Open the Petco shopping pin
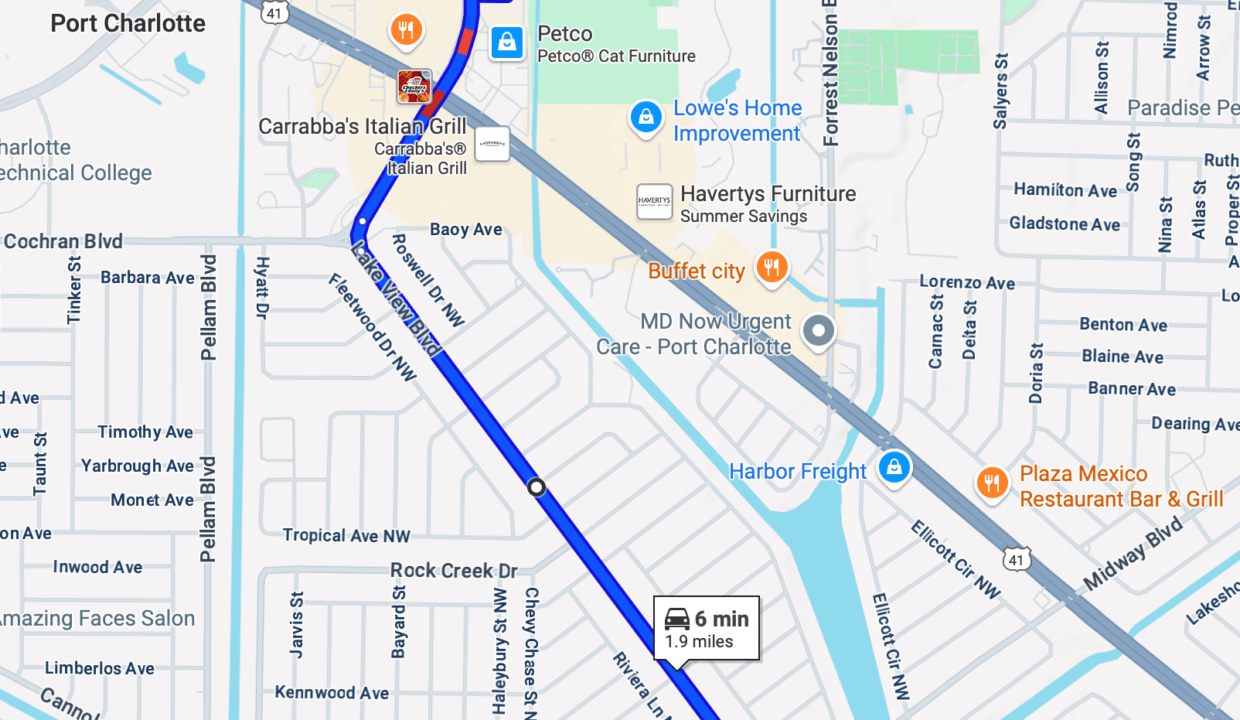The width and height of the screenshot is (1240, 720). pos(507,42)
